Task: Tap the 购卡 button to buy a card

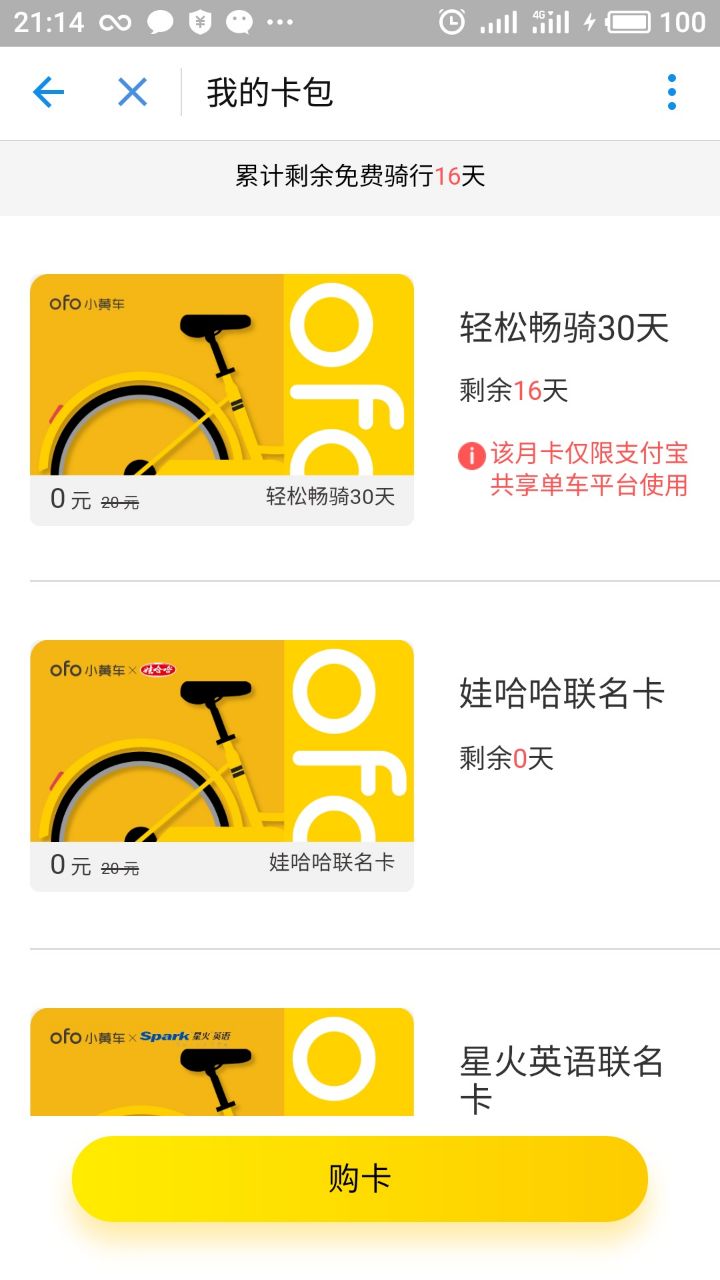Action: click(360, 1179)
